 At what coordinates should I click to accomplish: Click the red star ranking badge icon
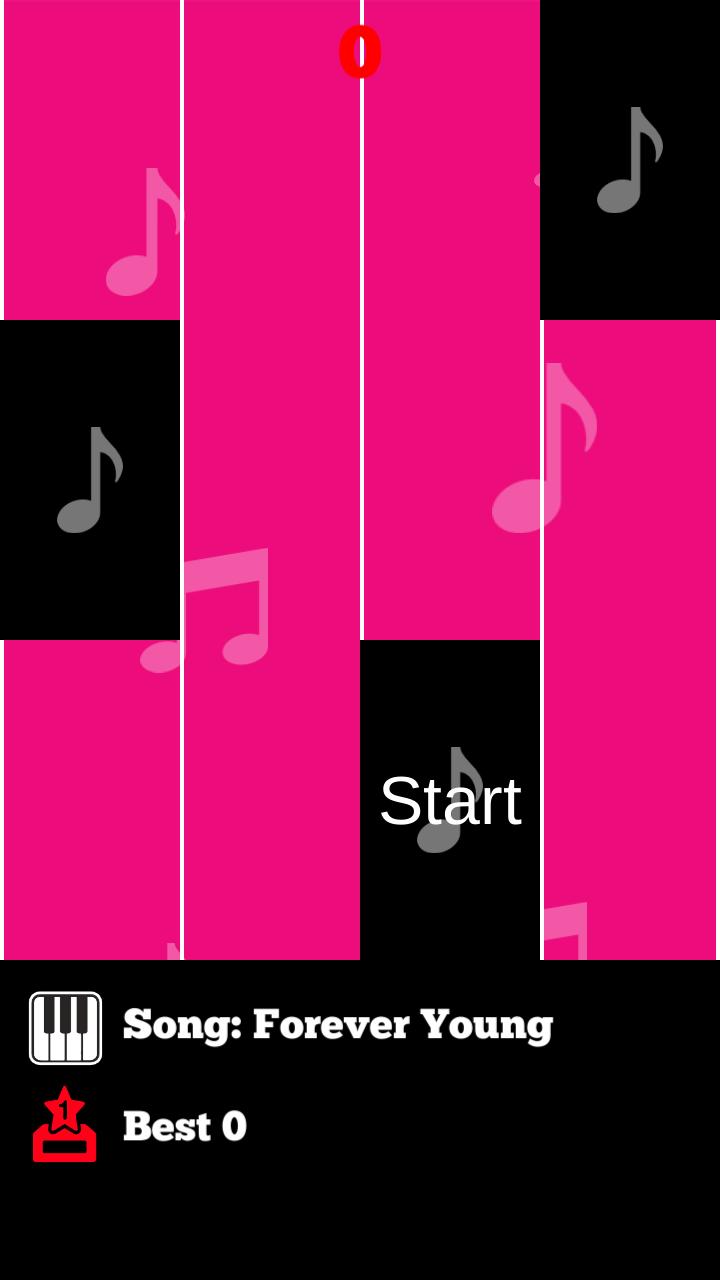tap(64, 1125)
